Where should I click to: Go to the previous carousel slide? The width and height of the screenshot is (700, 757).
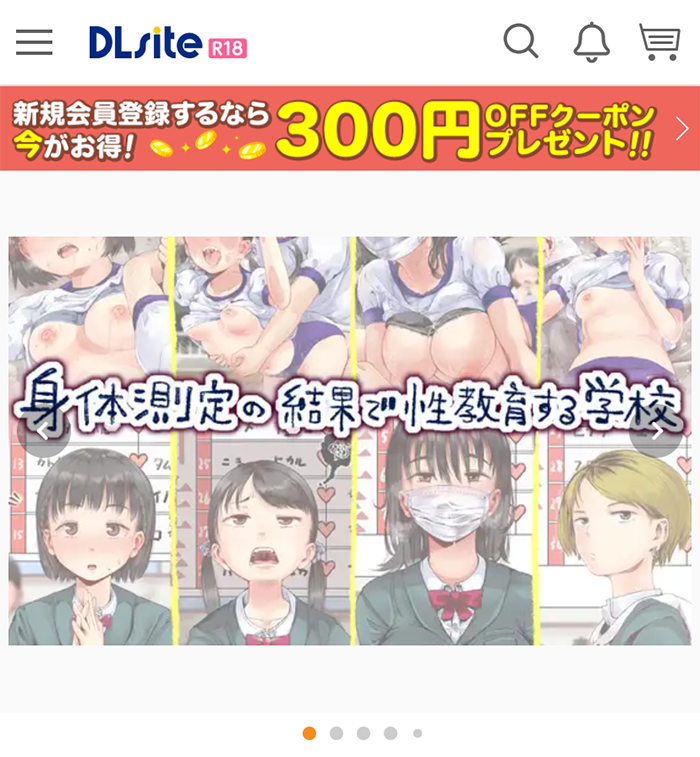click(x=43, y=433)
